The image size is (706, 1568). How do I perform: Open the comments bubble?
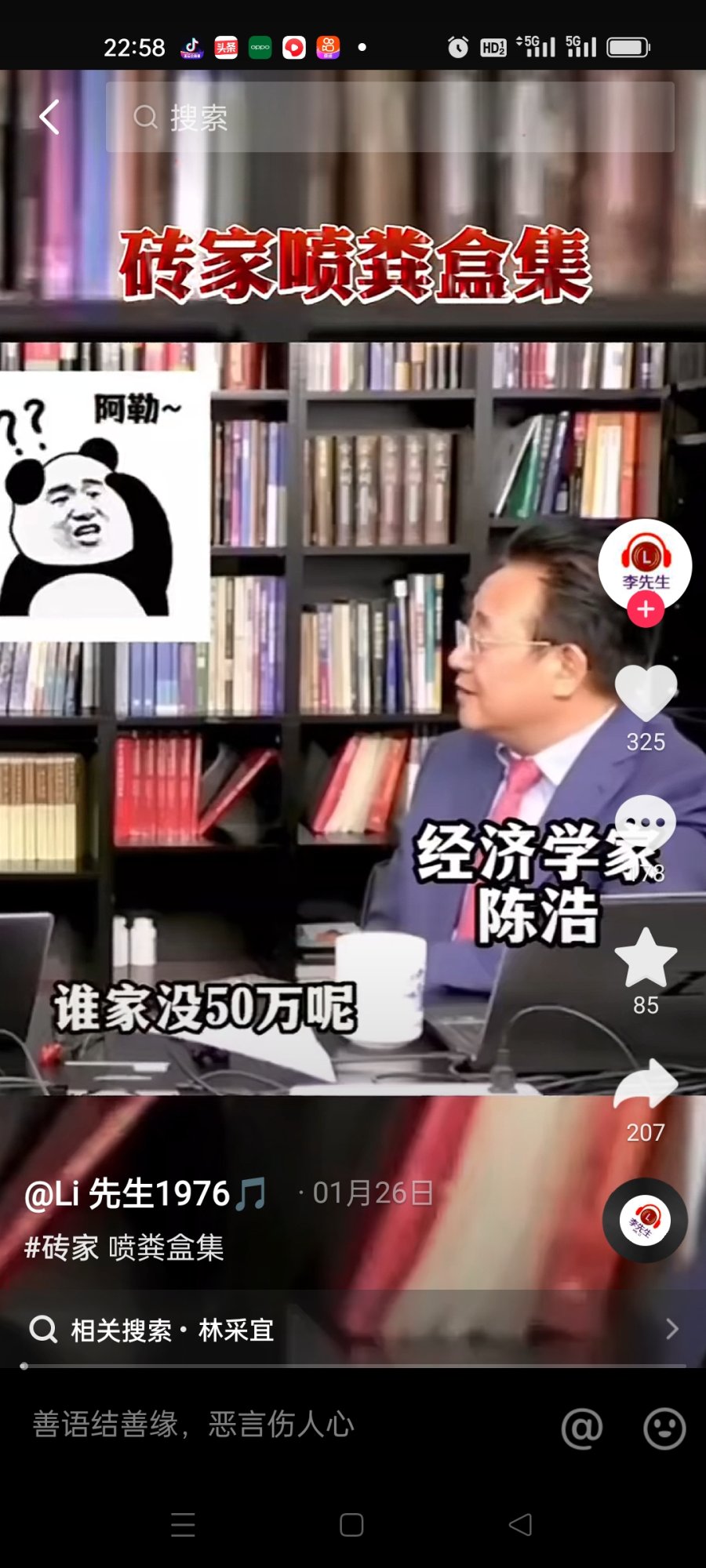(x=646, y=823)
